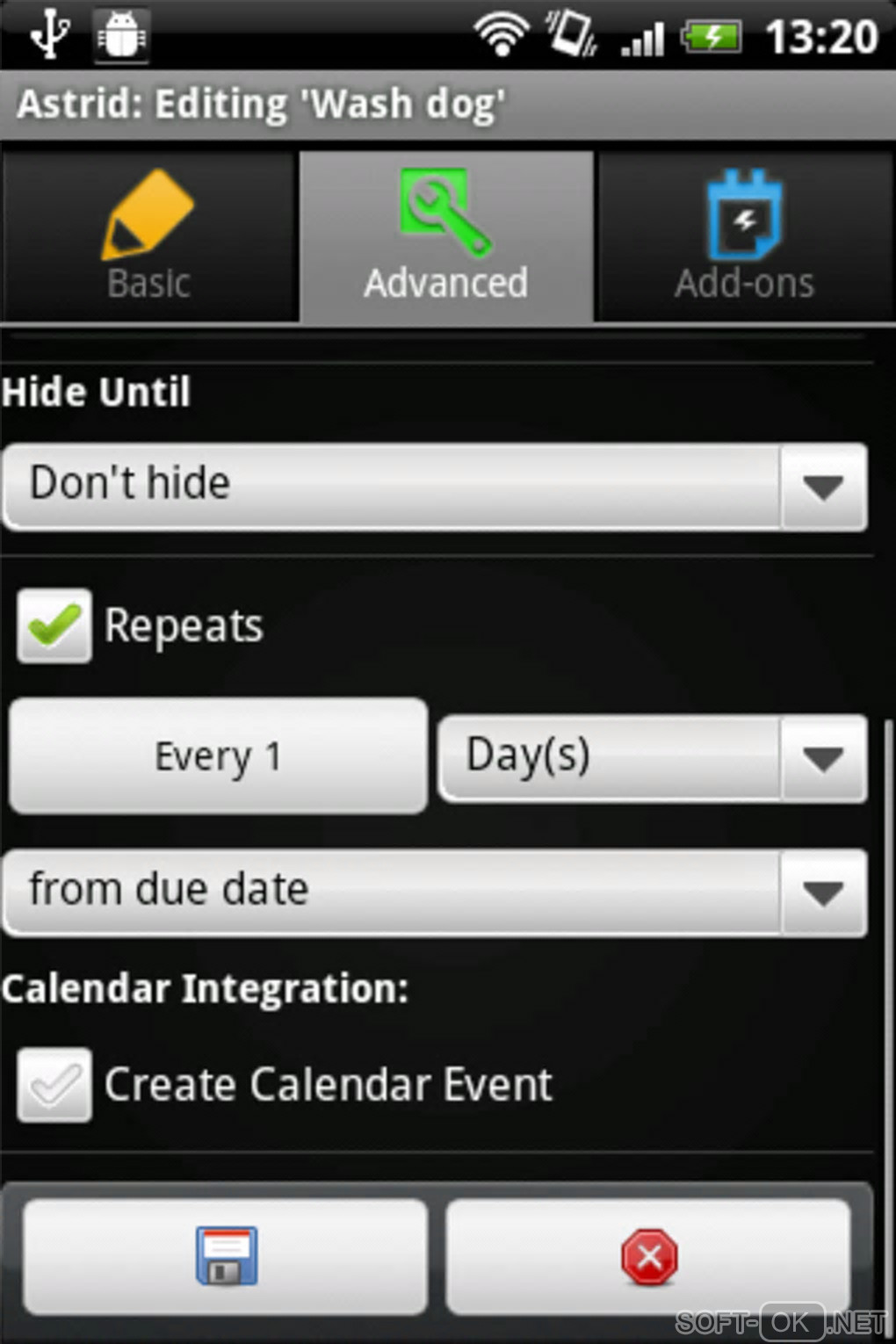Expand the from due date dropdown
The width and height of the screenshot is (896, 1344).
436,891
